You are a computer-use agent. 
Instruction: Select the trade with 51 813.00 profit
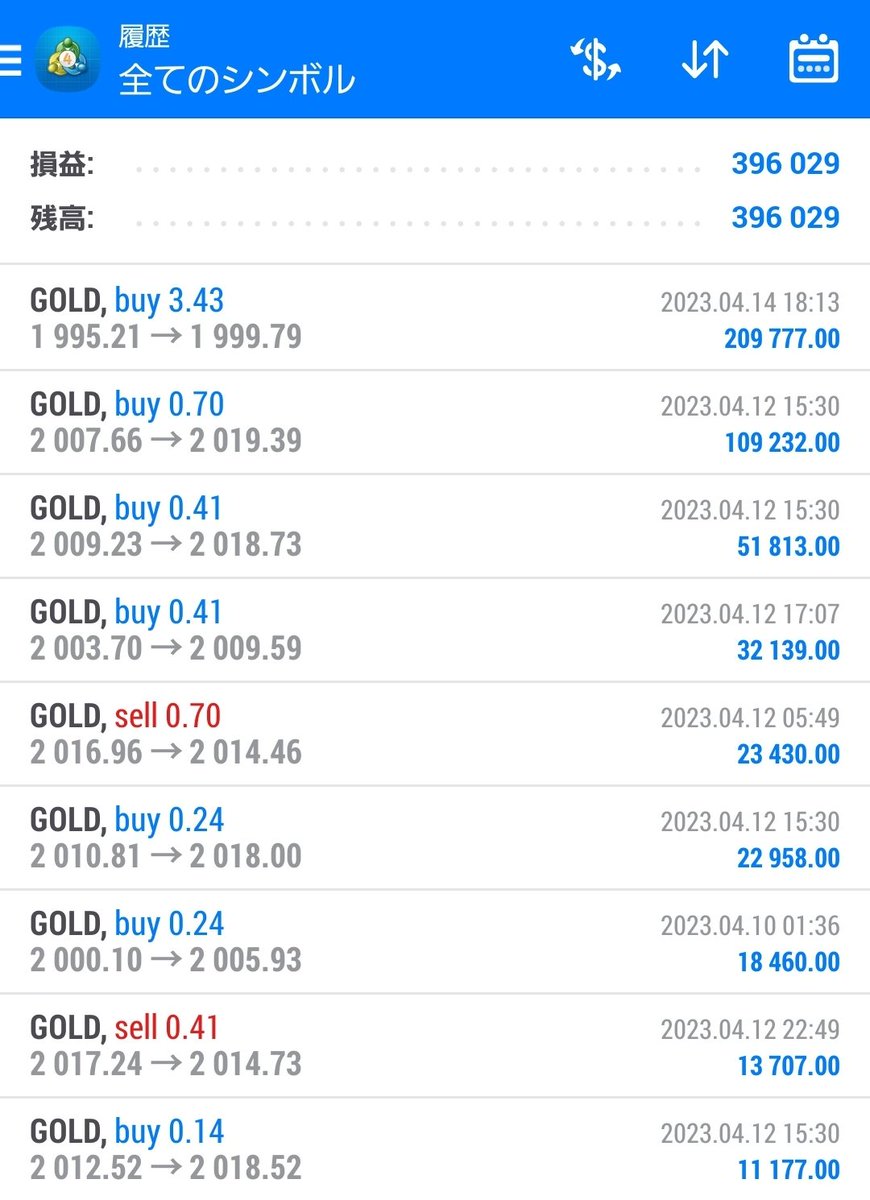[435, 527]
